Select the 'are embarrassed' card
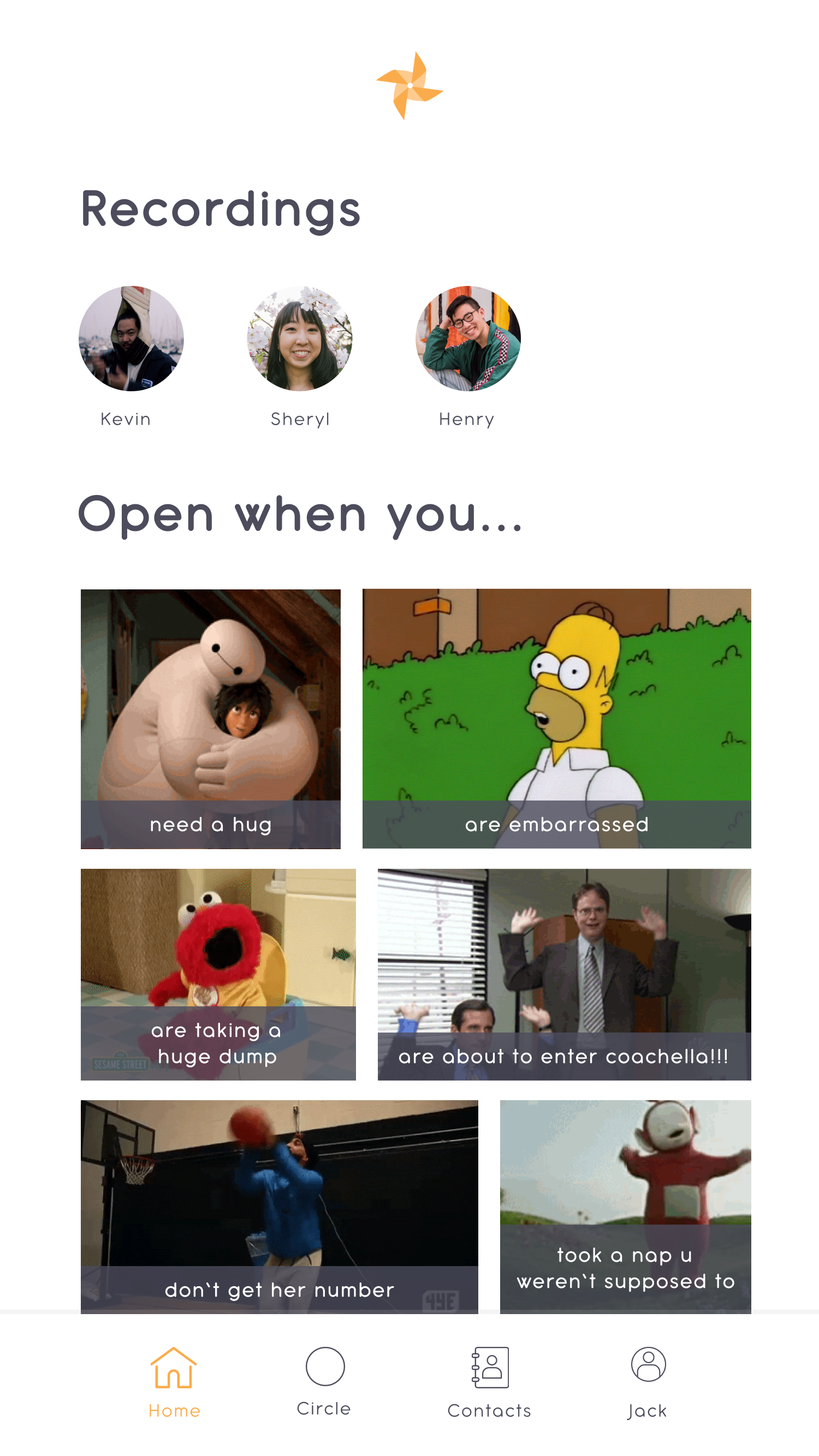 coord(556,718)
